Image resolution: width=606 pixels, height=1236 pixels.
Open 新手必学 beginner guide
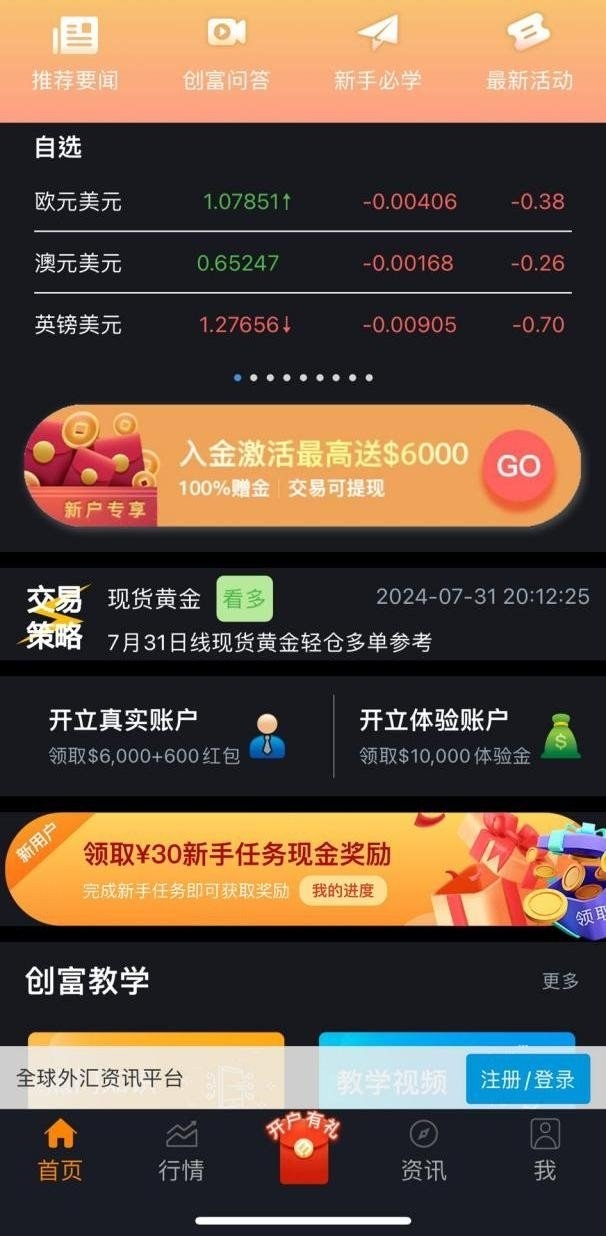(378, 55)
